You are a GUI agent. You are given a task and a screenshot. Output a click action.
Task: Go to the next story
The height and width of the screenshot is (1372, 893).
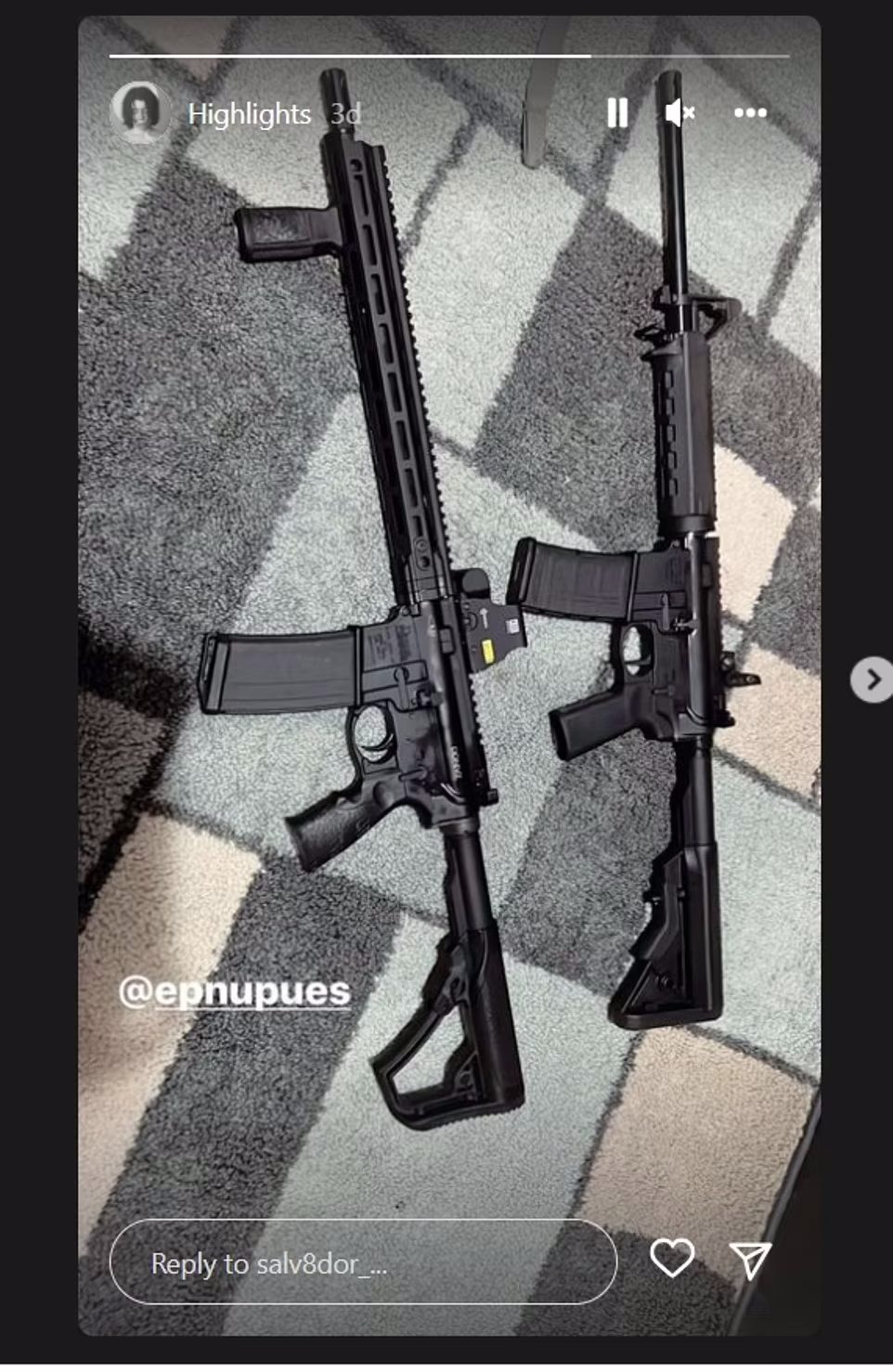tap(871, 680)
